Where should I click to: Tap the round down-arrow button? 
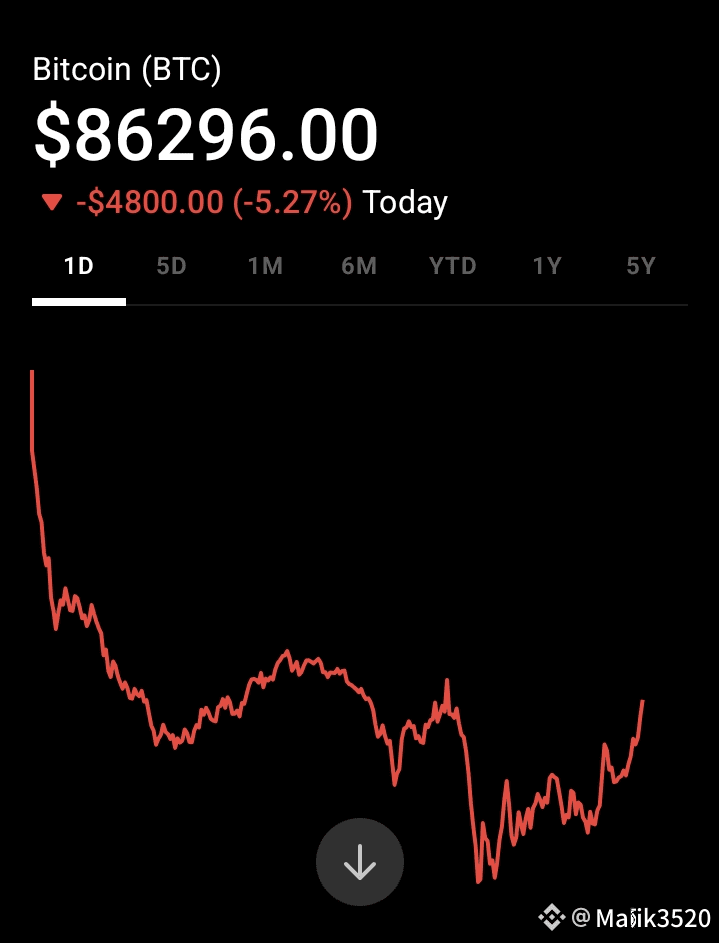[360, 862]
